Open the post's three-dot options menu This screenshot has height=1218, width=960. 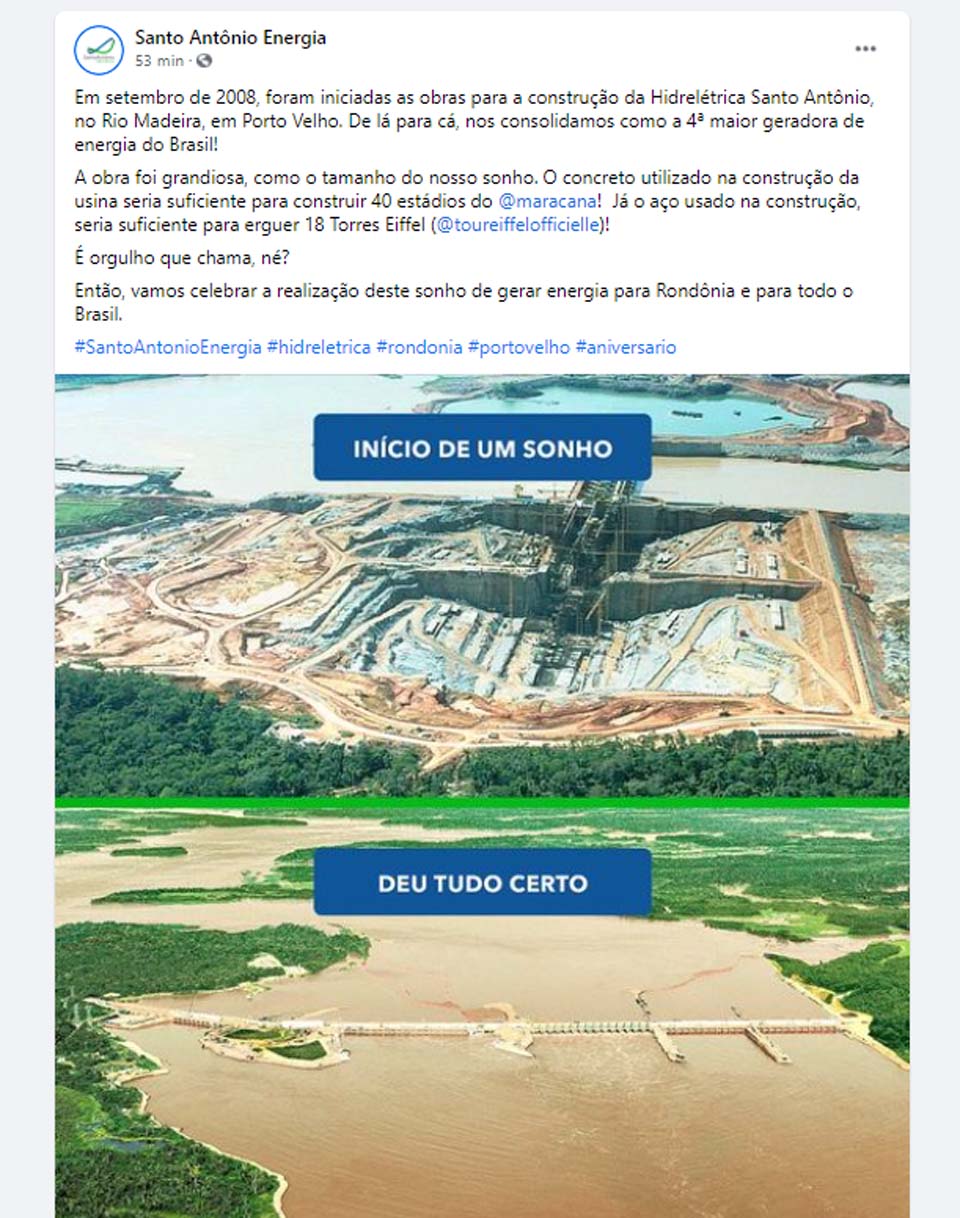coord(865,49)
